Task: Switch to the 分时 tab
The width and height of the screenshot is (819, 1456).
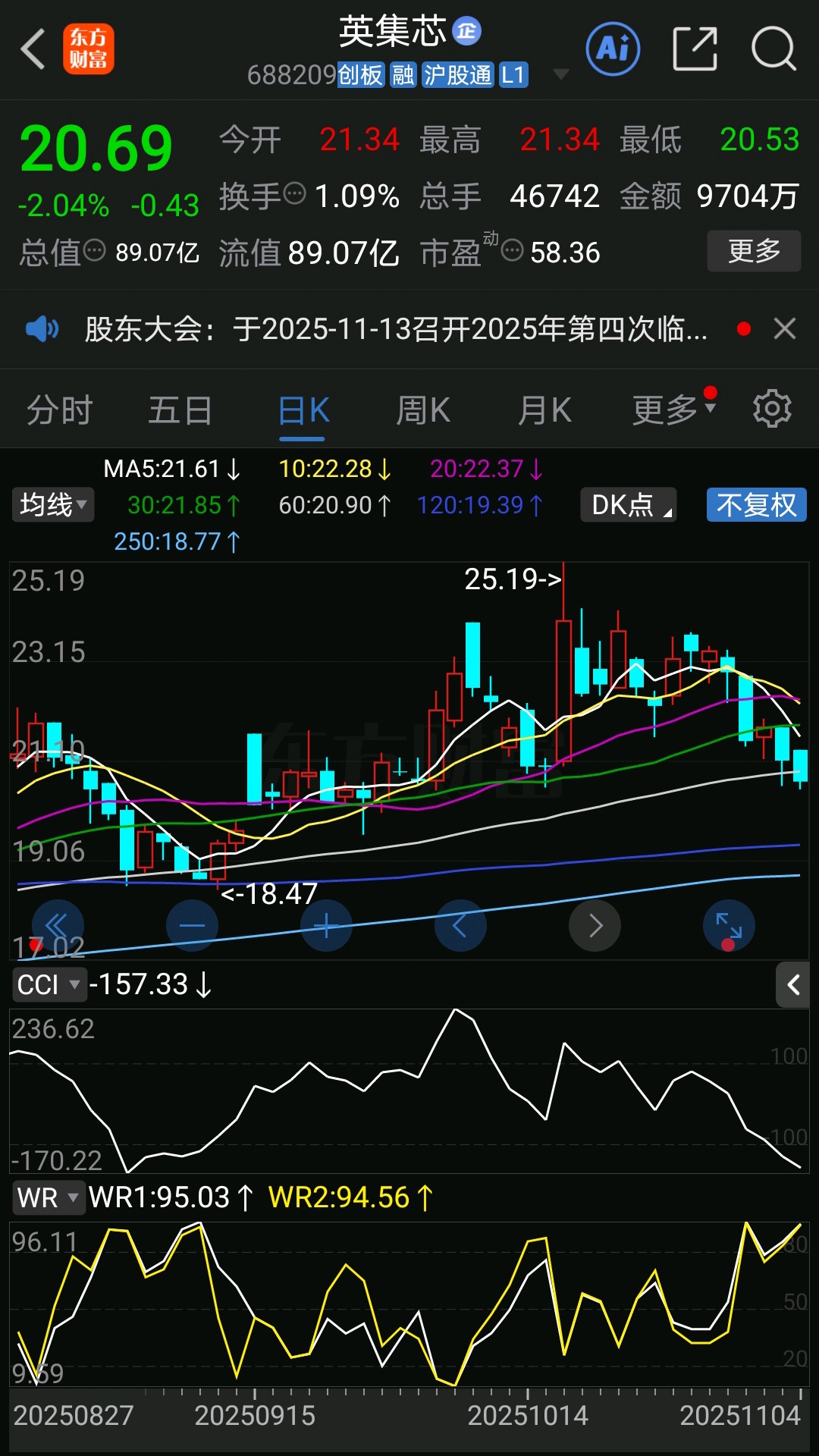Action: 59,411
